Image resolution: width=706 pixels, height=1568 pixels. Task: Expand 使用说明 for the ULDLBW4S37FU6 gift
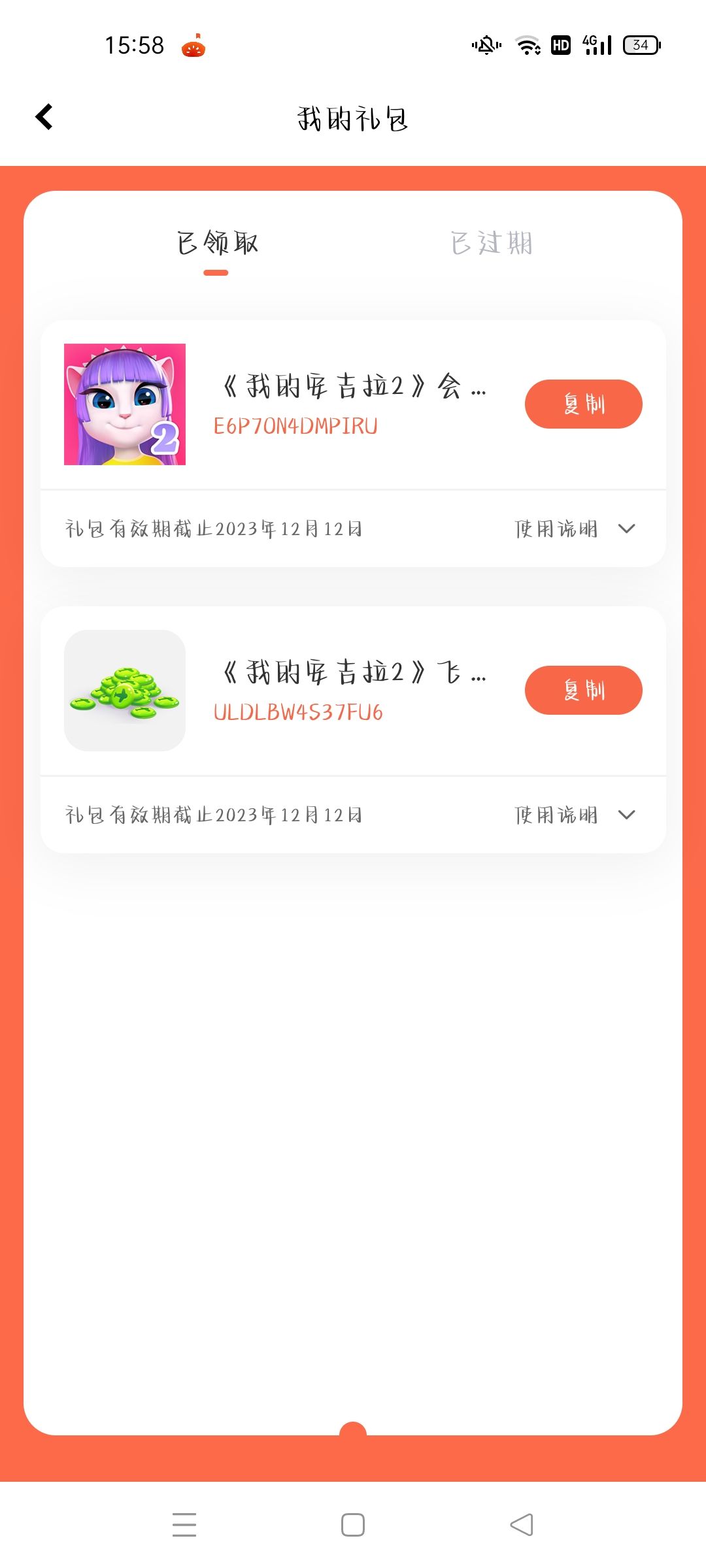[575, 815]
